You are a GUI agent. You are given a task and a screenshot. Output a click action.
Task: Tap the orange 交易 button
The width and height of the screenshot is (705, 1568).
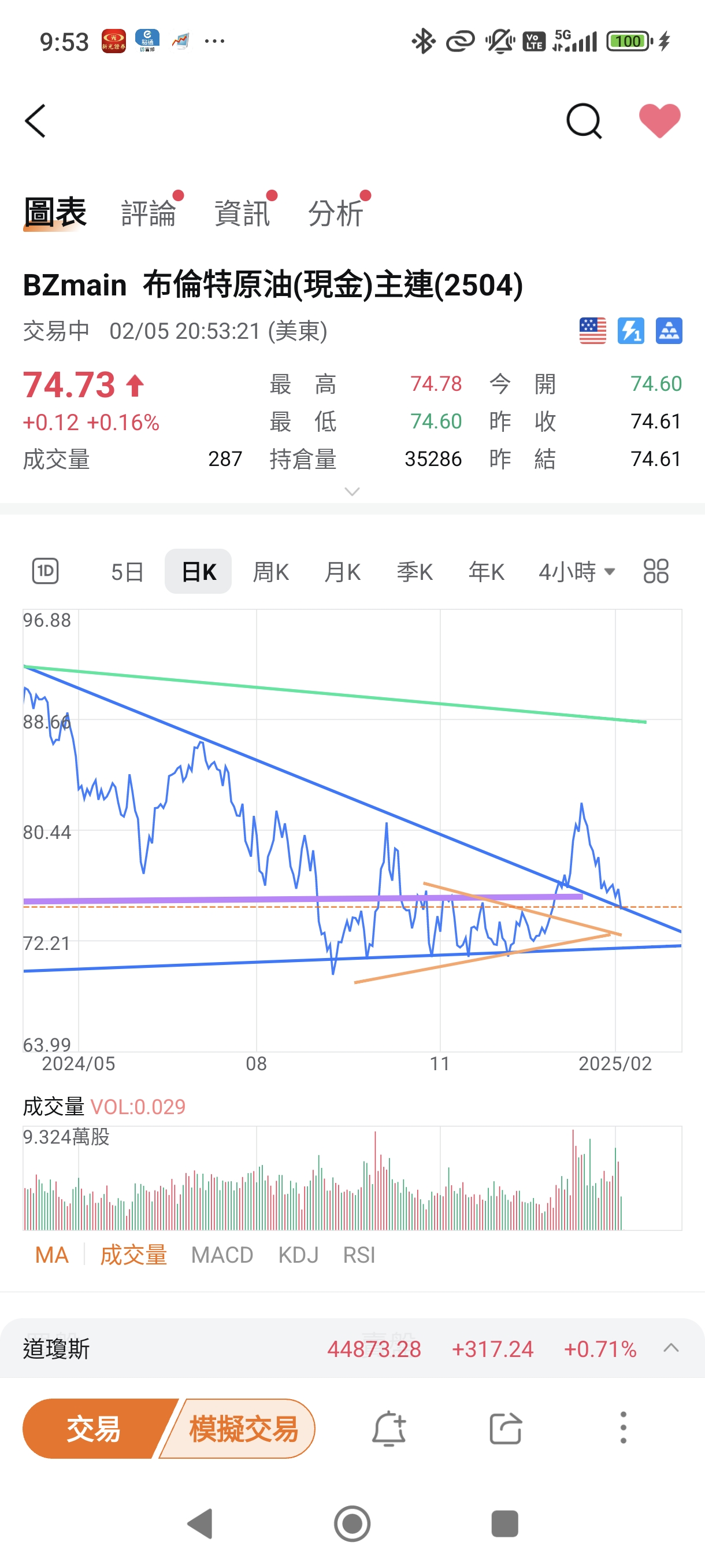(94, 1428)
